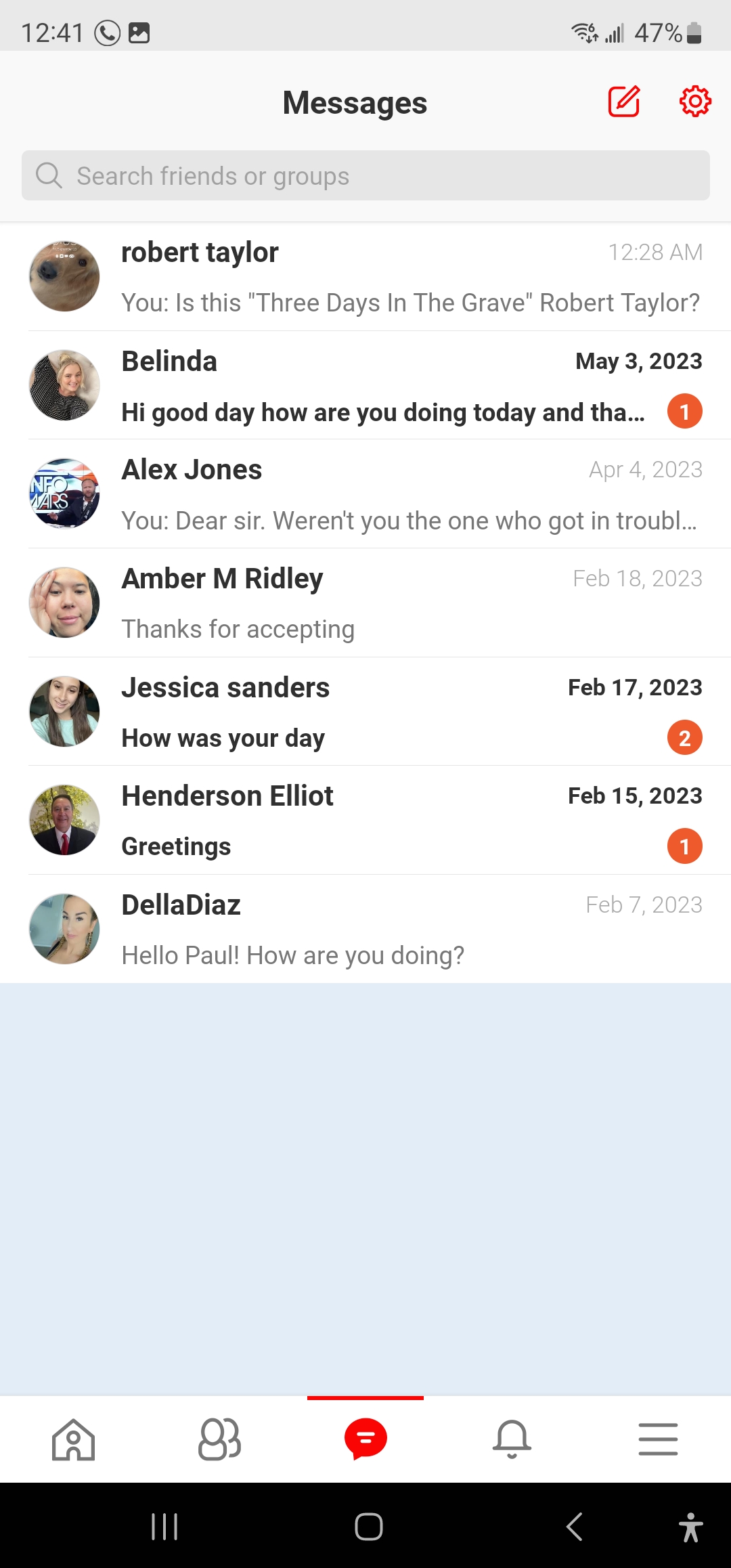
Task: Compose a new message
Action: point(623,102)
